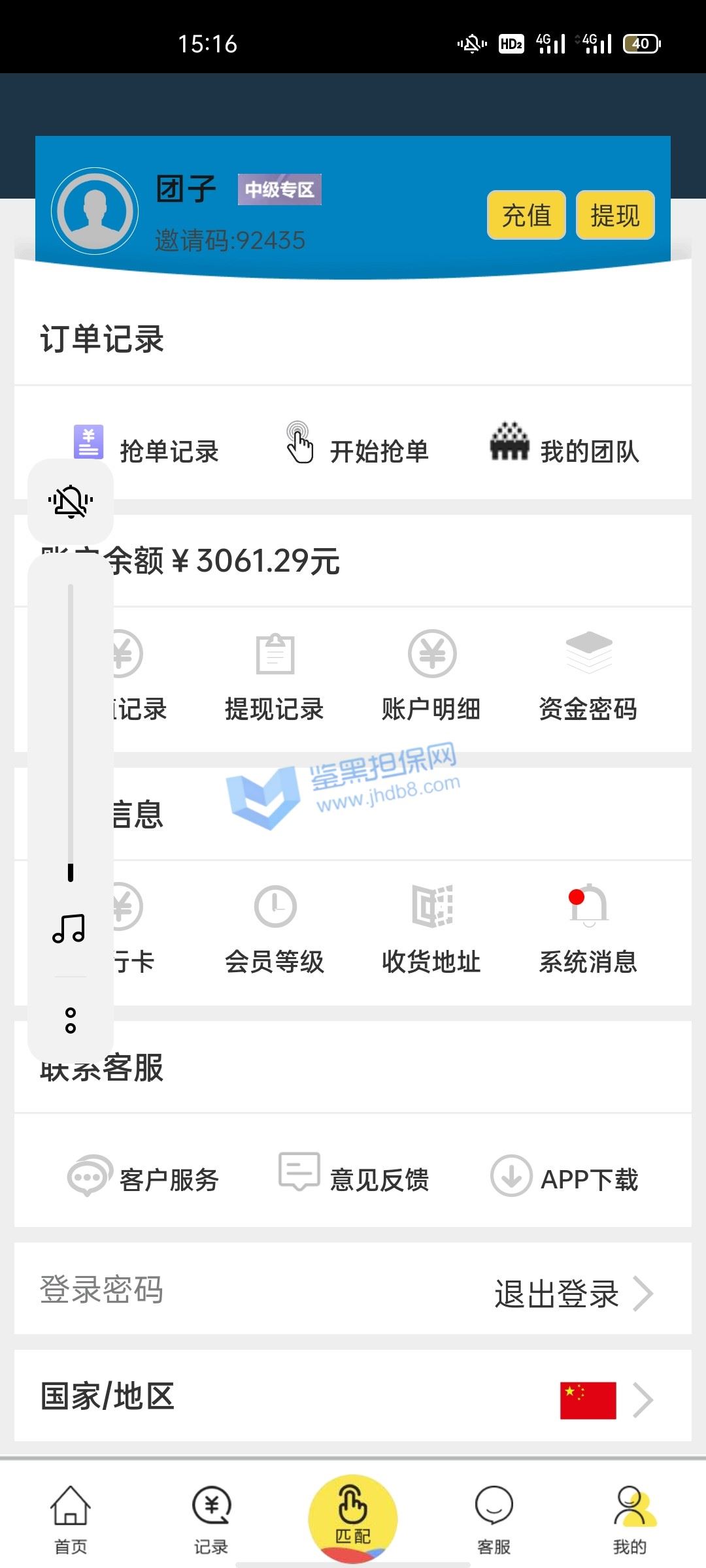Switch to the 客服 support tab
The image size is (706, 1568).
coord(494,1519)
